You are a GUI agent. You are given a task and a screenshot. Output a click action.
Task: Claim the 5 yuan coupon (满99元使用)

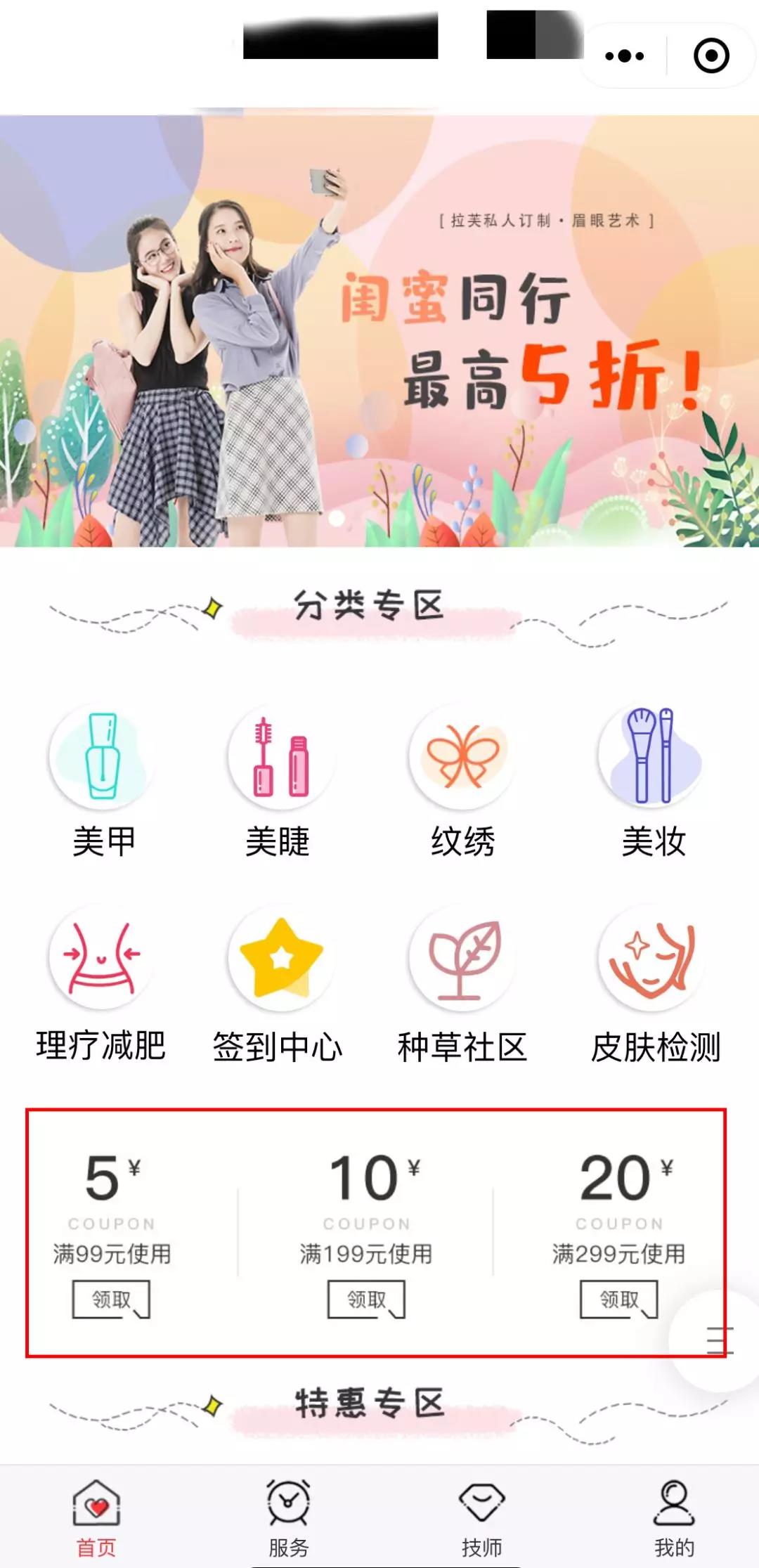tap(111, 1299)
